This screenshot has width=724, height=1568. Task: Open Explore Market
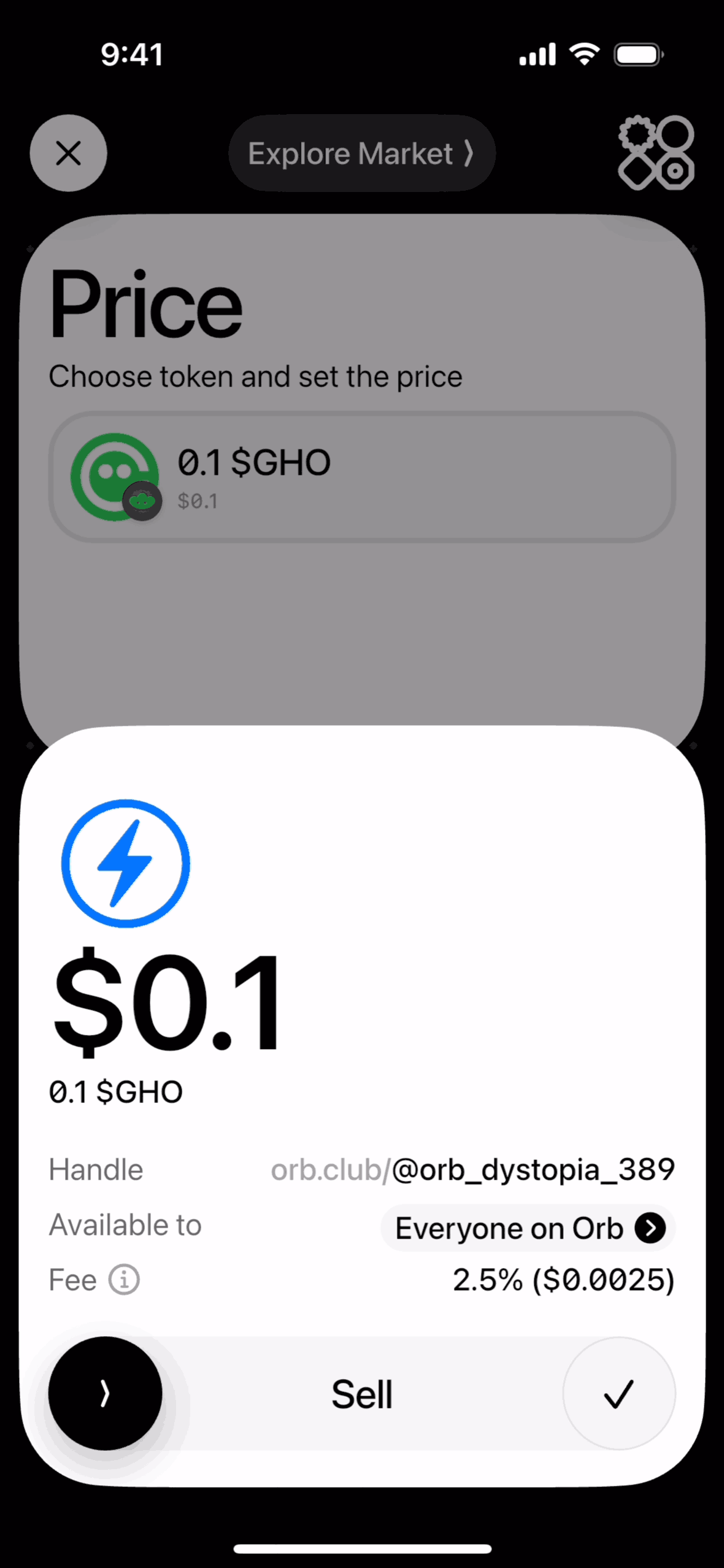click(x=361, y=153)
